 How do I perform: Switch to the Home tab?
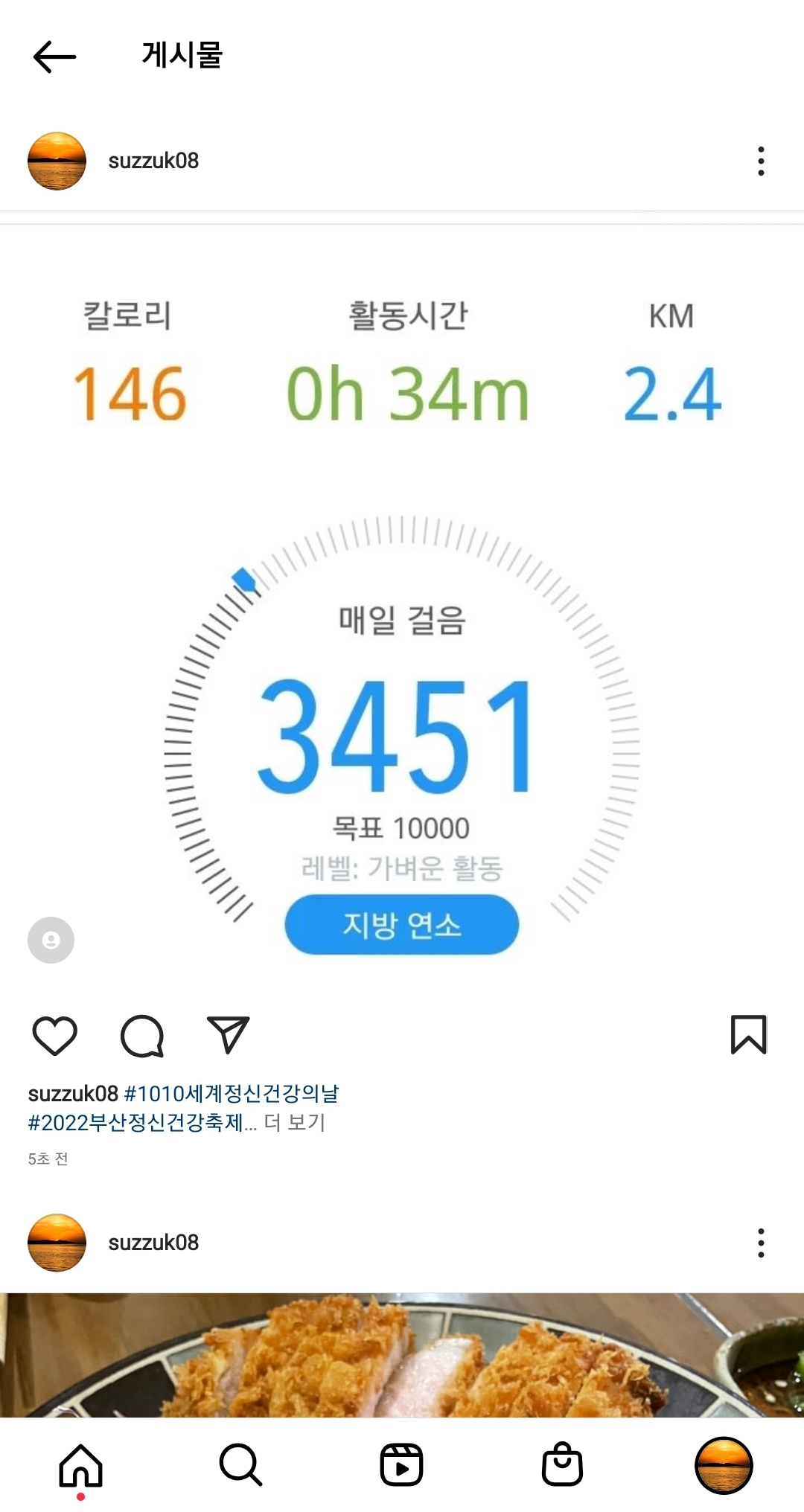click(x=80, y=1465)
